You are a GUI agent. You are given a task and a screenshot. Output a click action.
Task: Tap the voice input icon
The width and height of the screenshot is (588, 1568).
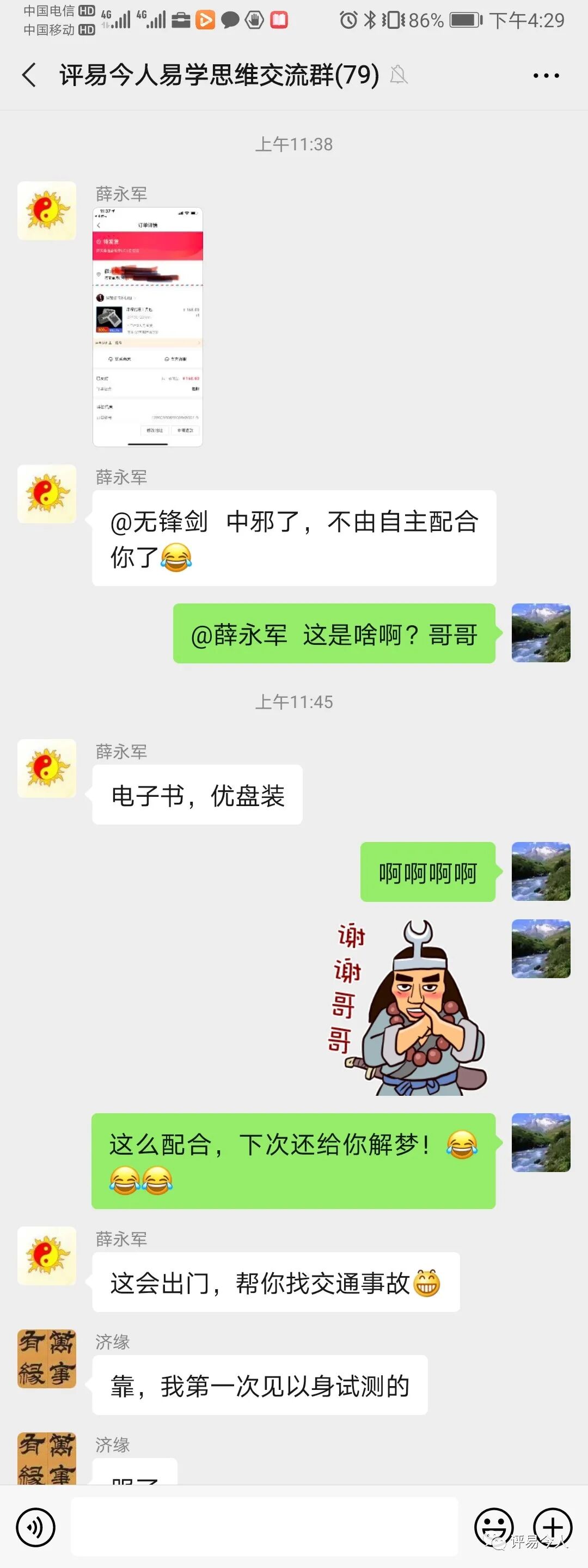(x=36, y=1527)
